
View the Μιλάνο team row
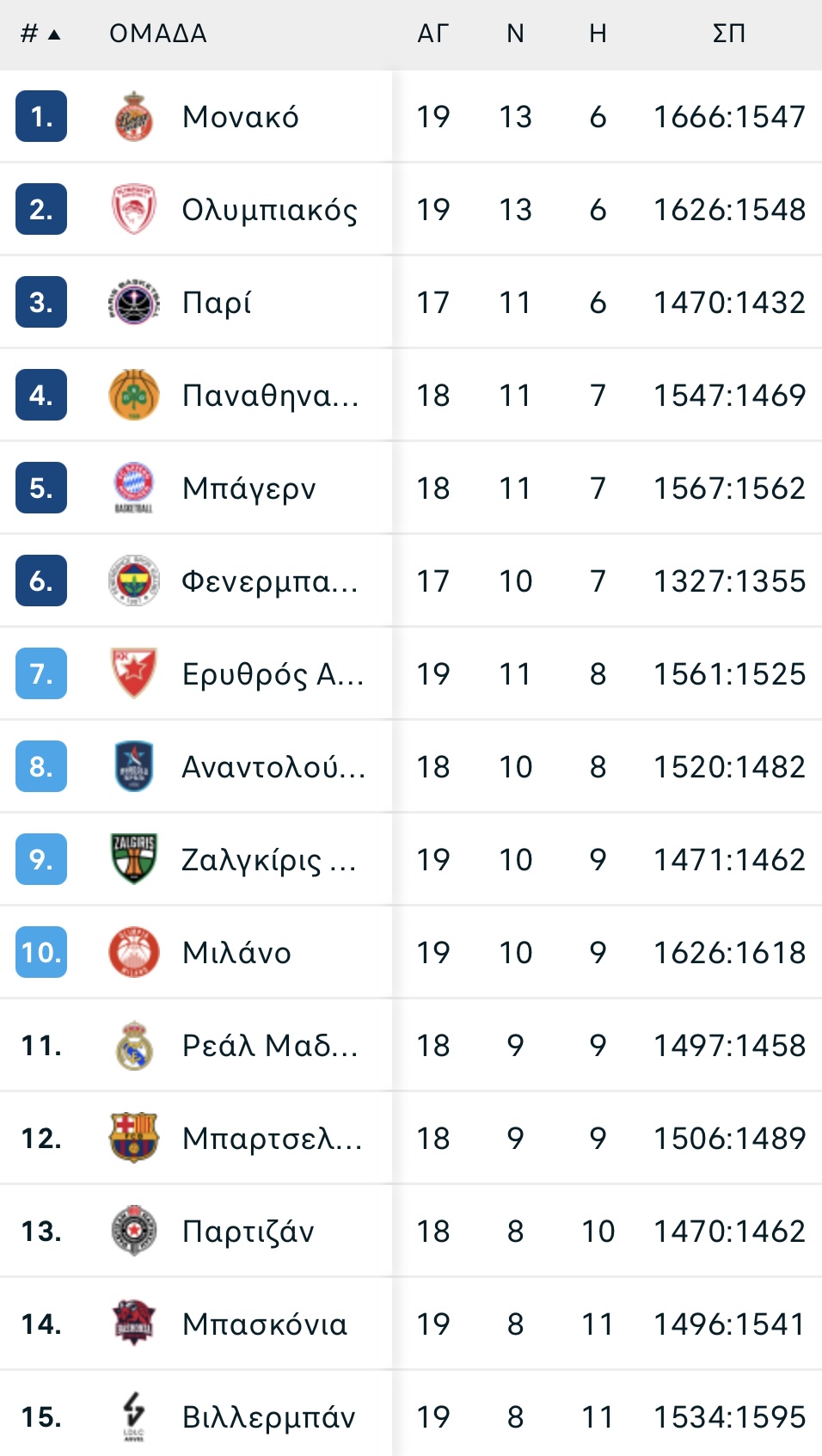point(411,952)
